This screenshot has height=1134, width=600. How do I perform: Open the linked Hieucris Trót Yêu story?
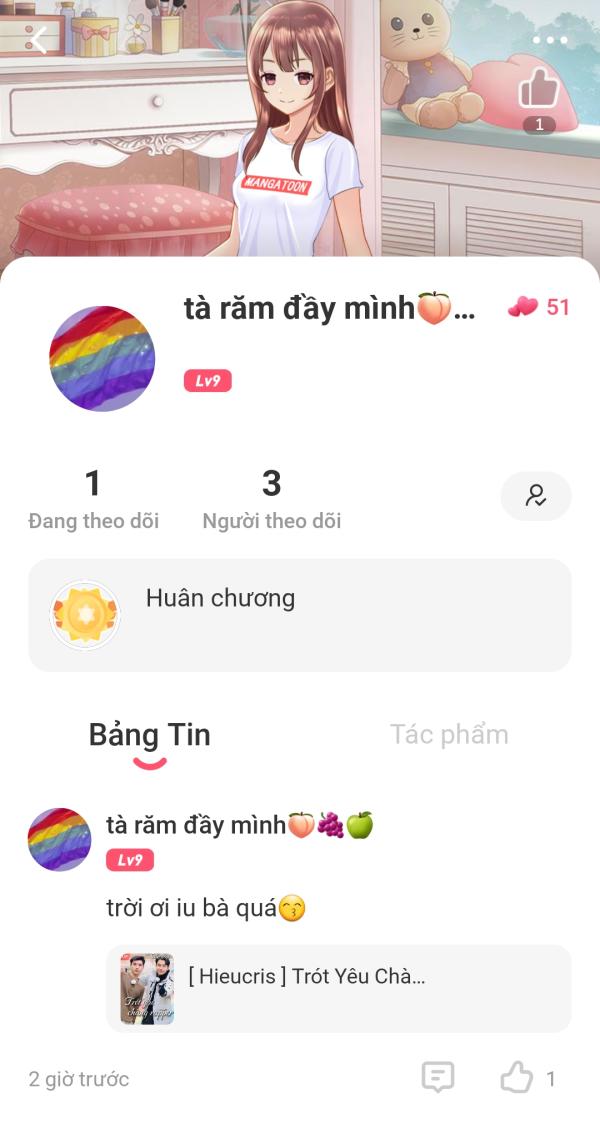338,988
